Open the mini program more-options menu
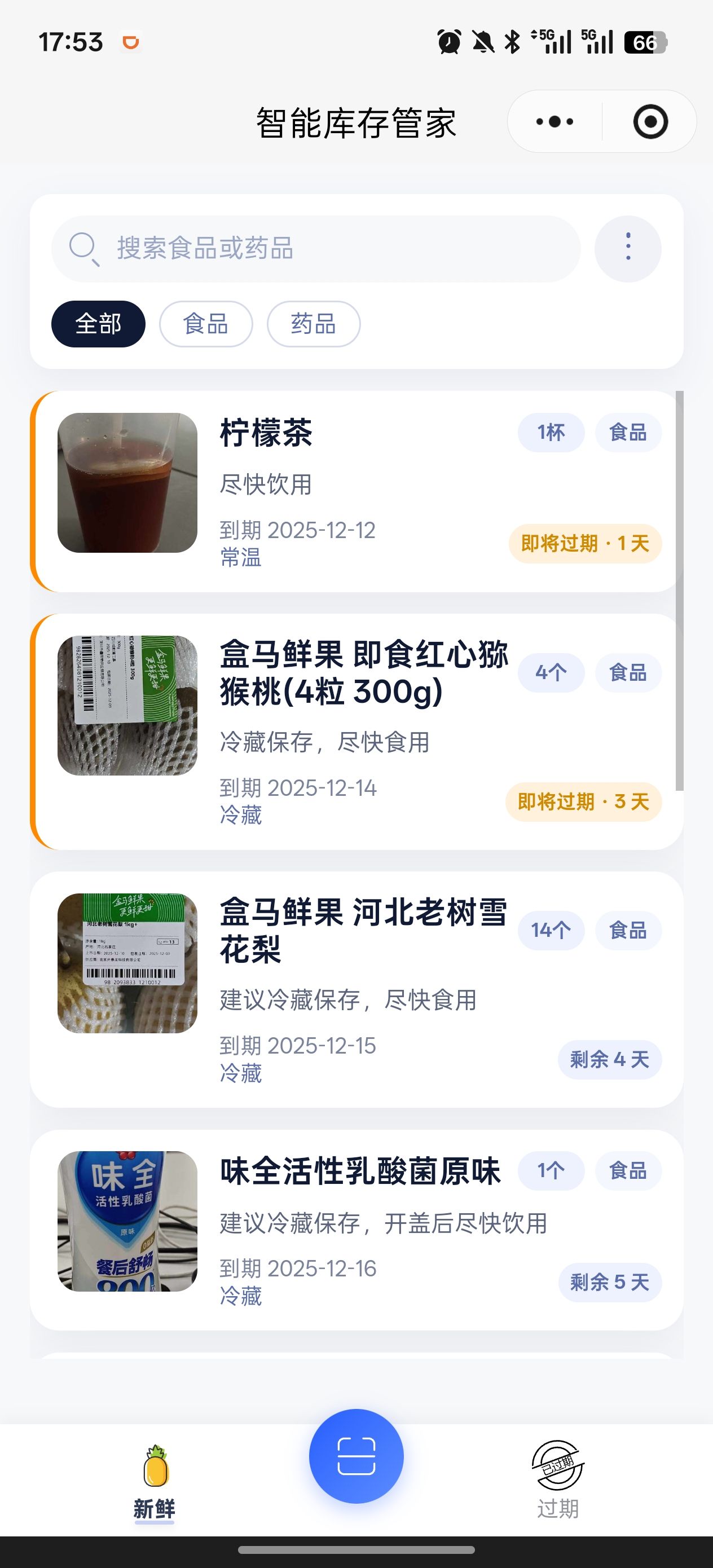 (554, 122)
